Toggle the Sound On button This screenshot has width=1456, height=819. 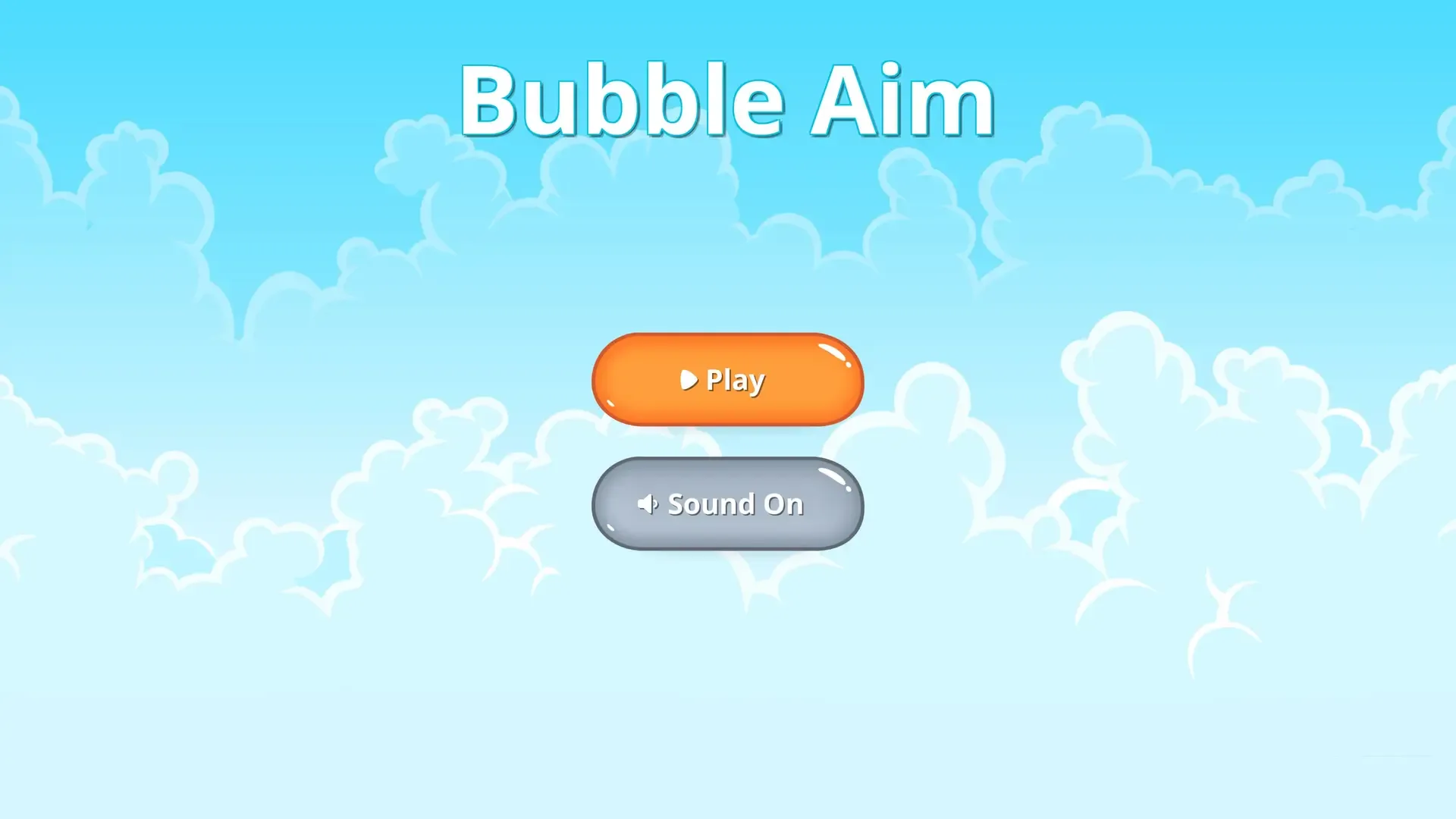pos(727,504)
